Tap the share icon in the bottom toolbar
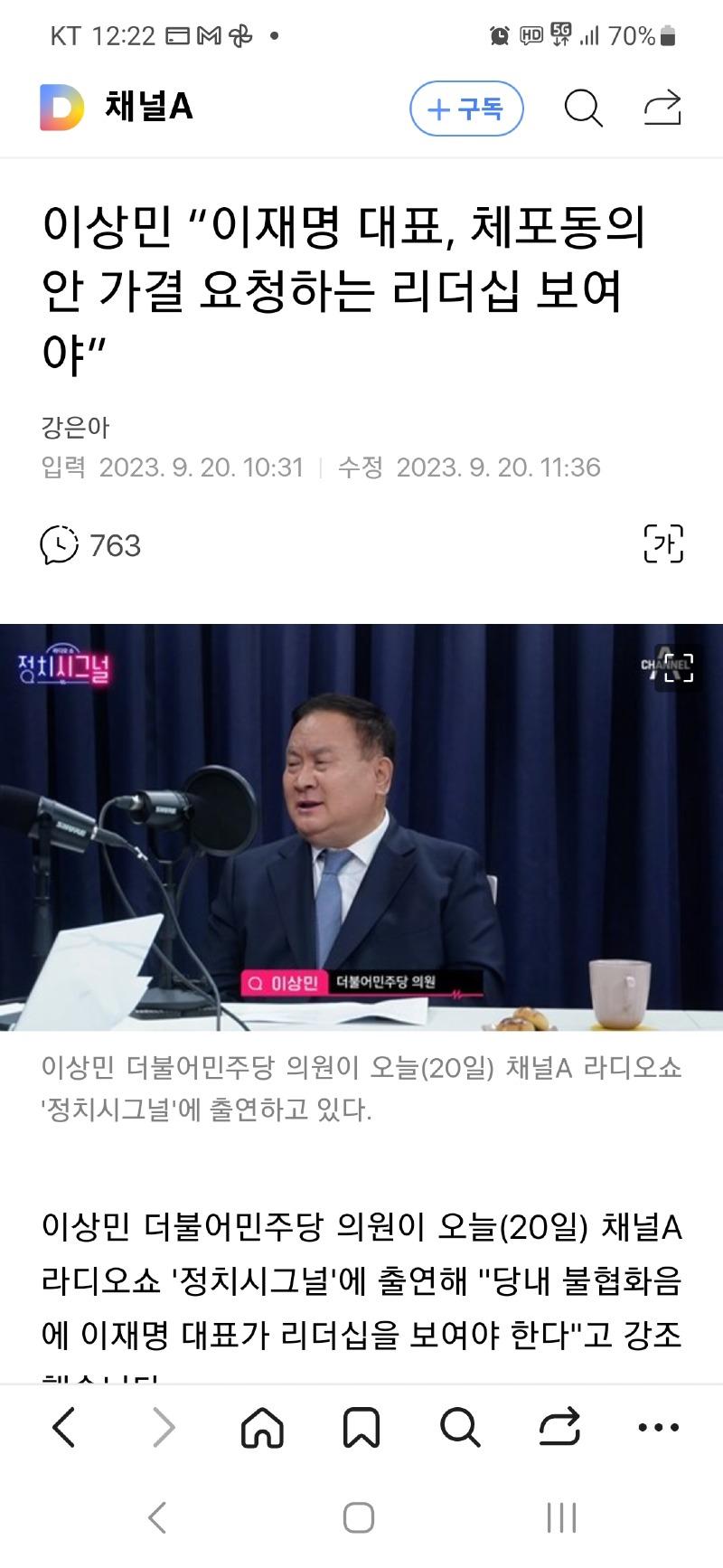Viewport: 723px width, 1568px height. click(x=559, y=1428)
